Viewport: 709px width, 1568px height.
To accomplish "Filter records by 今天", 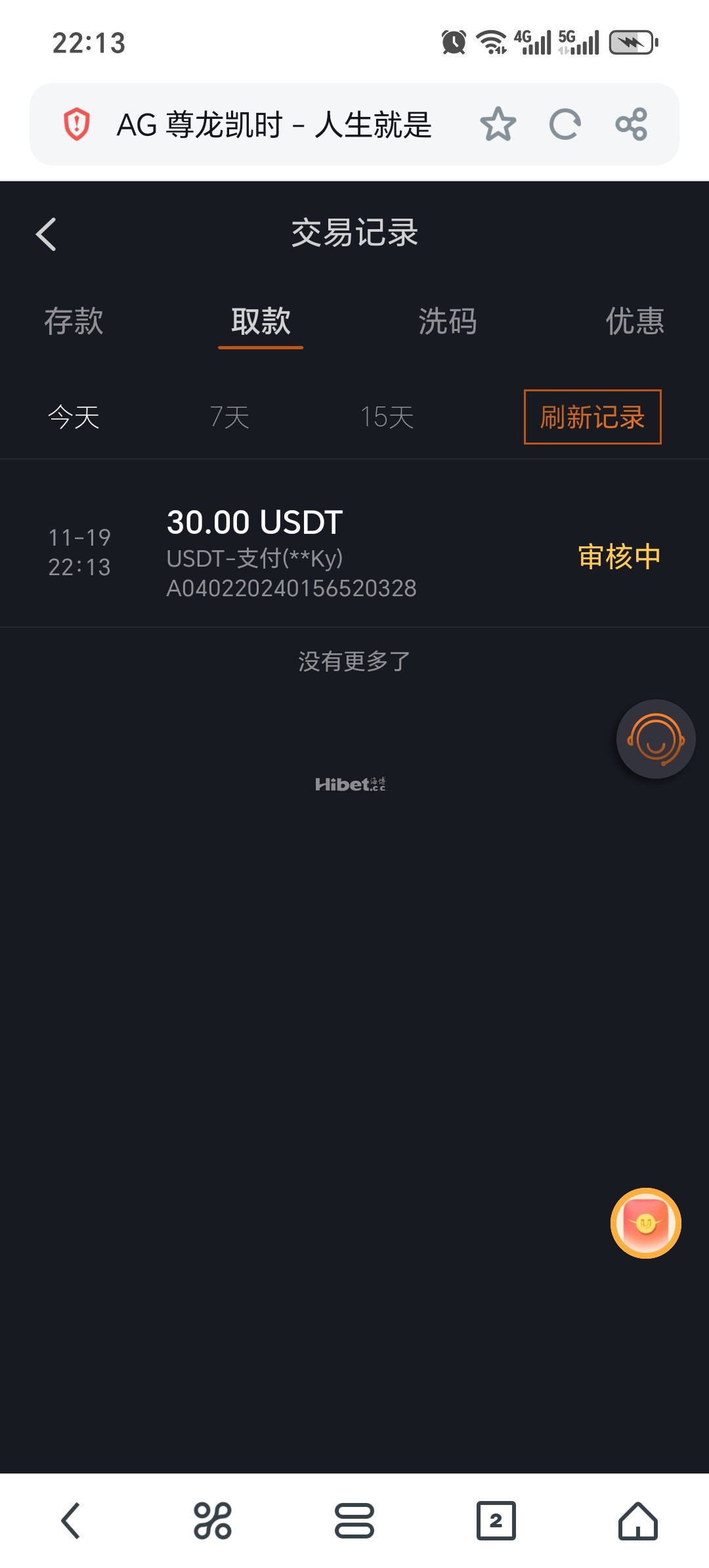I will pos(74,417).
